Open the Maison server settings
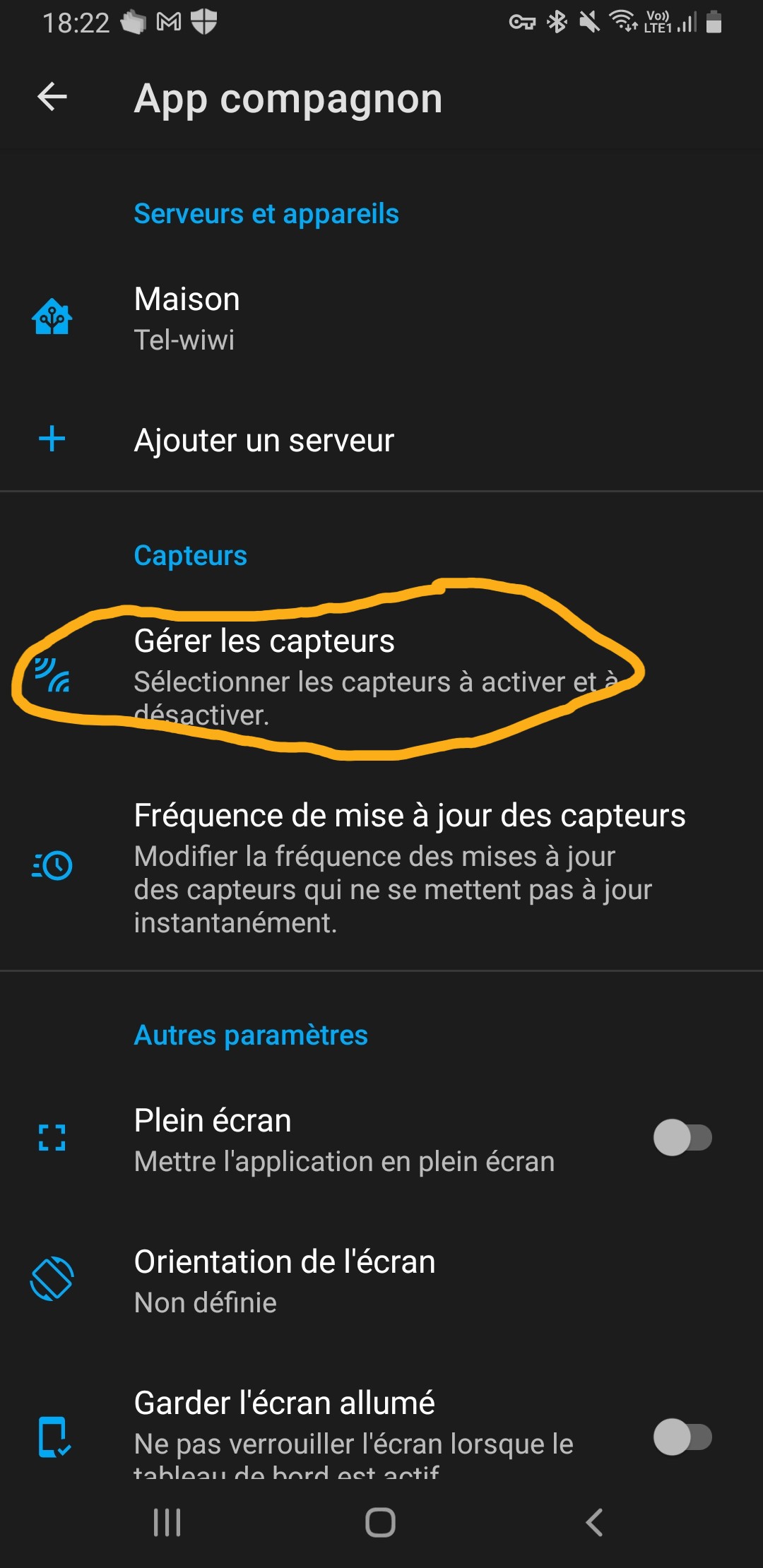This screenshot has width=763, height=1568. tap(381, 319)
